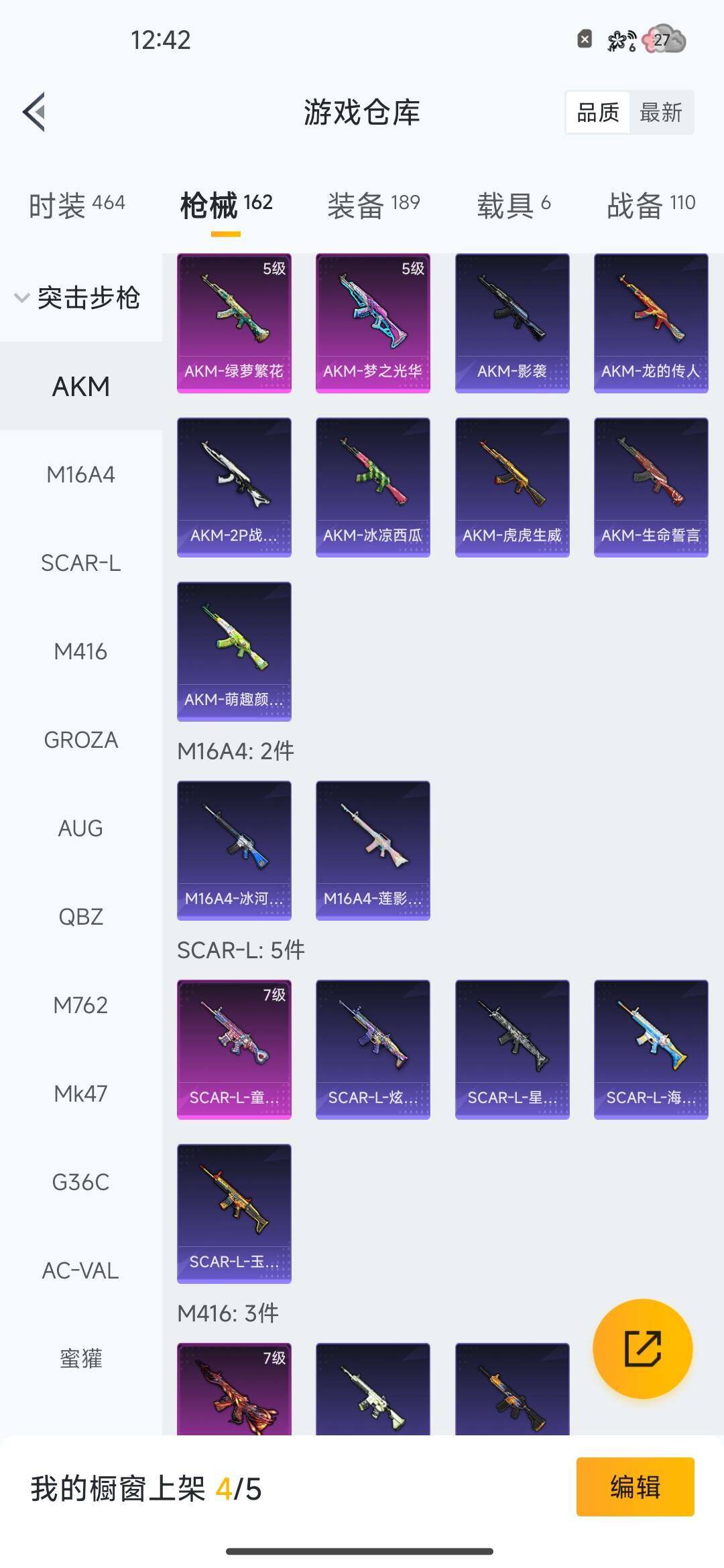Open the AKM-龙的传人 item
This screenshot has width=724, height=1568.
(x=651, y=322)
